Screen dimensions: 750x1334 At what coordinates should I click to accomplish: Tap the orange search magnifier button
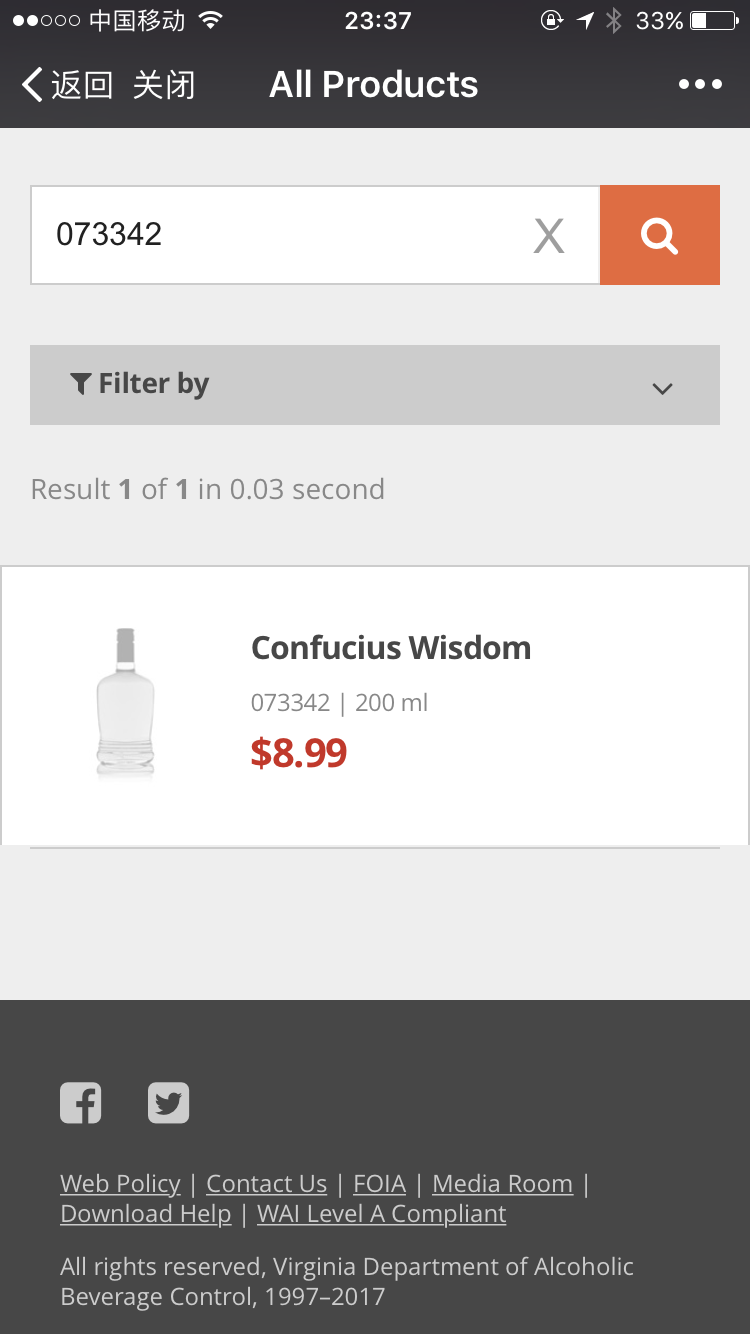pyautogui.click(x=660, y=235)
